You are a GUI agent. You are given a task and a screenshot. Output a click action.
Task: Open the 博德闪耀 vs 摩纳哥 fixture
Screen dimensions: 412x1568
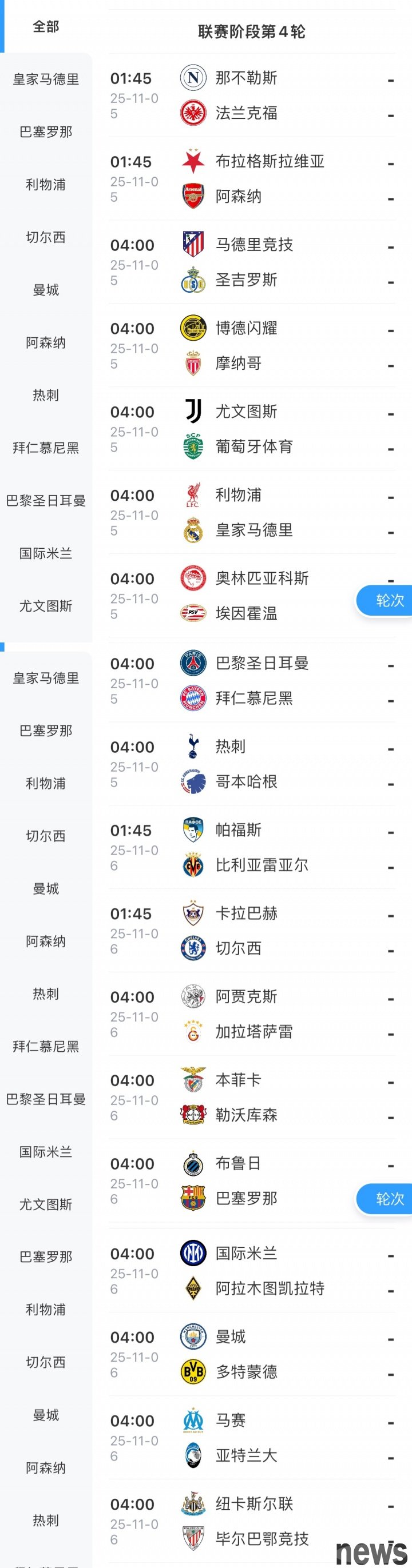click(x=251, y=346)
